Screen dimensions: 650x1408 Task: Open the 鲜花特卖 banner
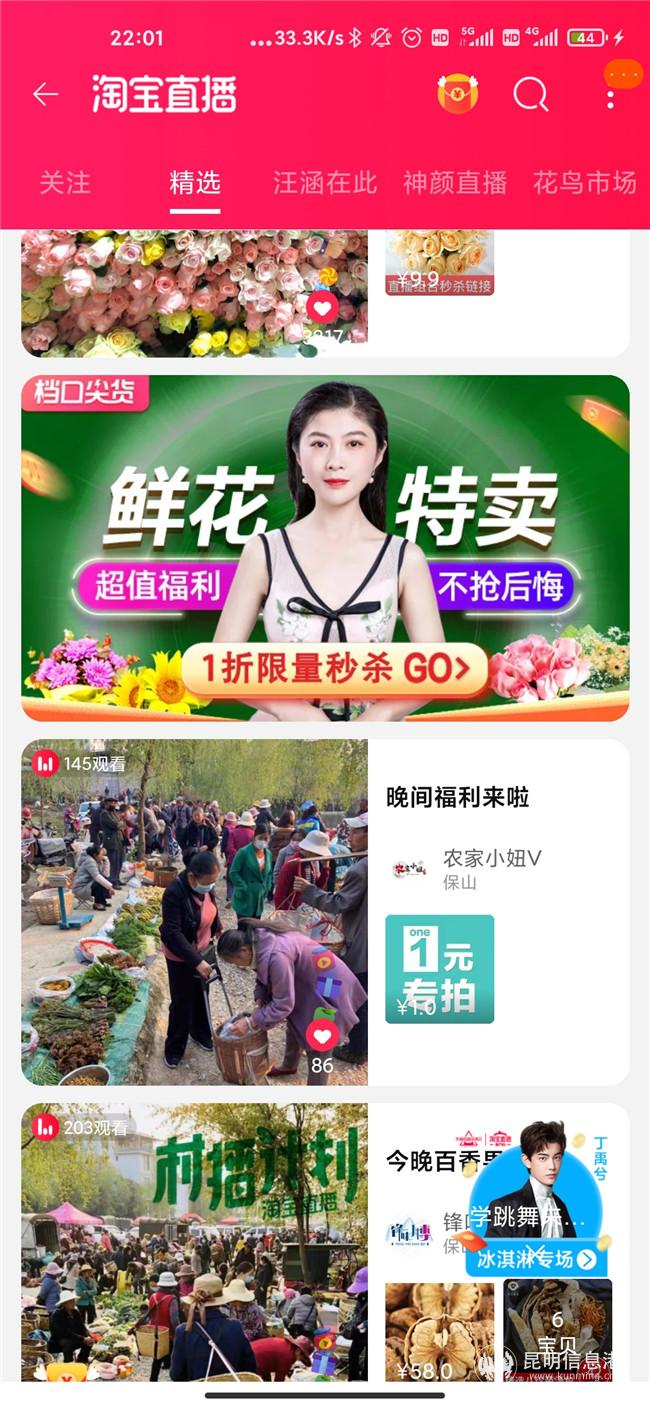pyautogui.click(x=325, y=548)
